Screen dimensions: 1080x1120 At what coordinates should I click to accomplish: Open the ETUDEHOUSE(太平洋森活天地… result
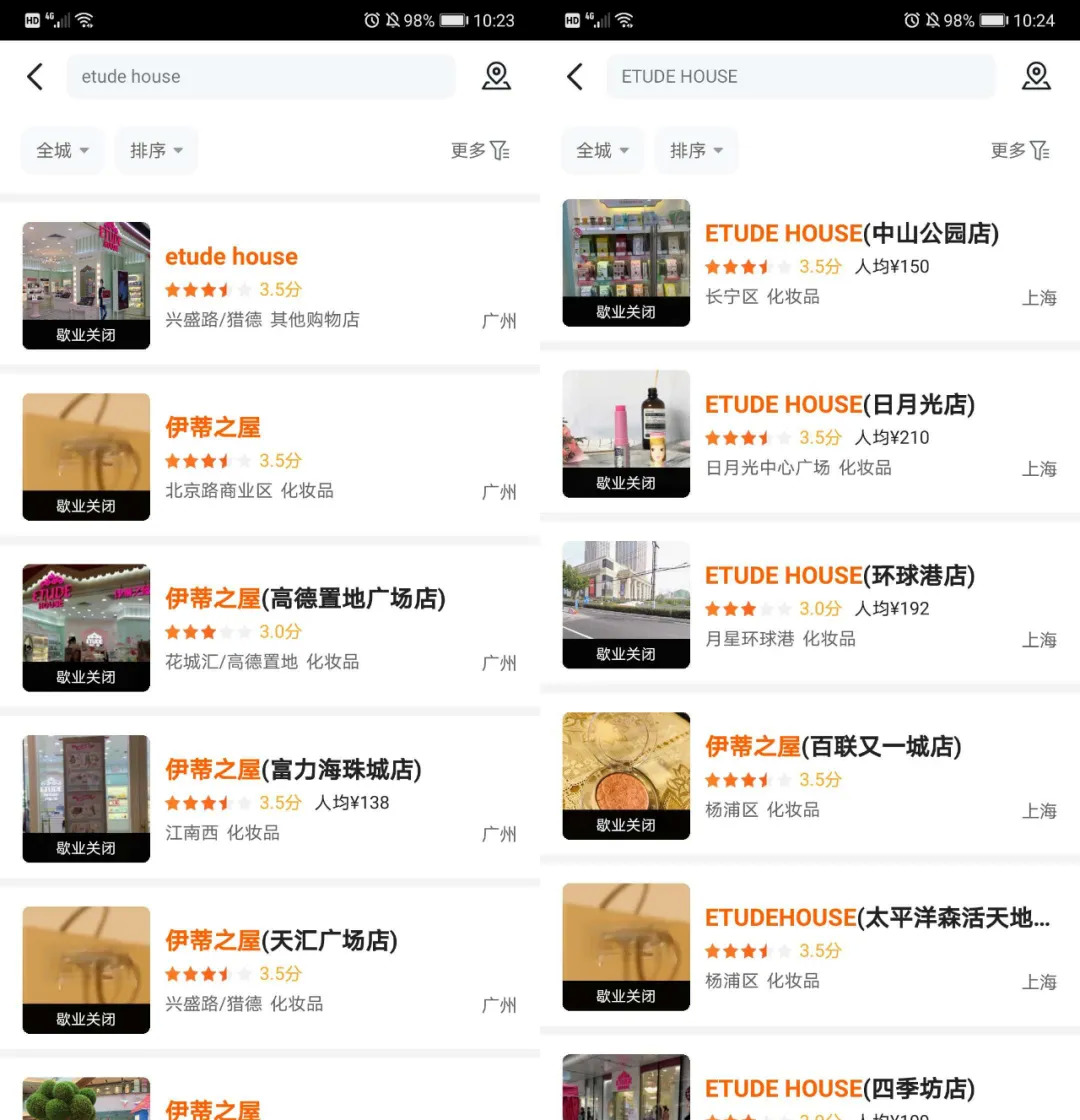coord(877,918)
